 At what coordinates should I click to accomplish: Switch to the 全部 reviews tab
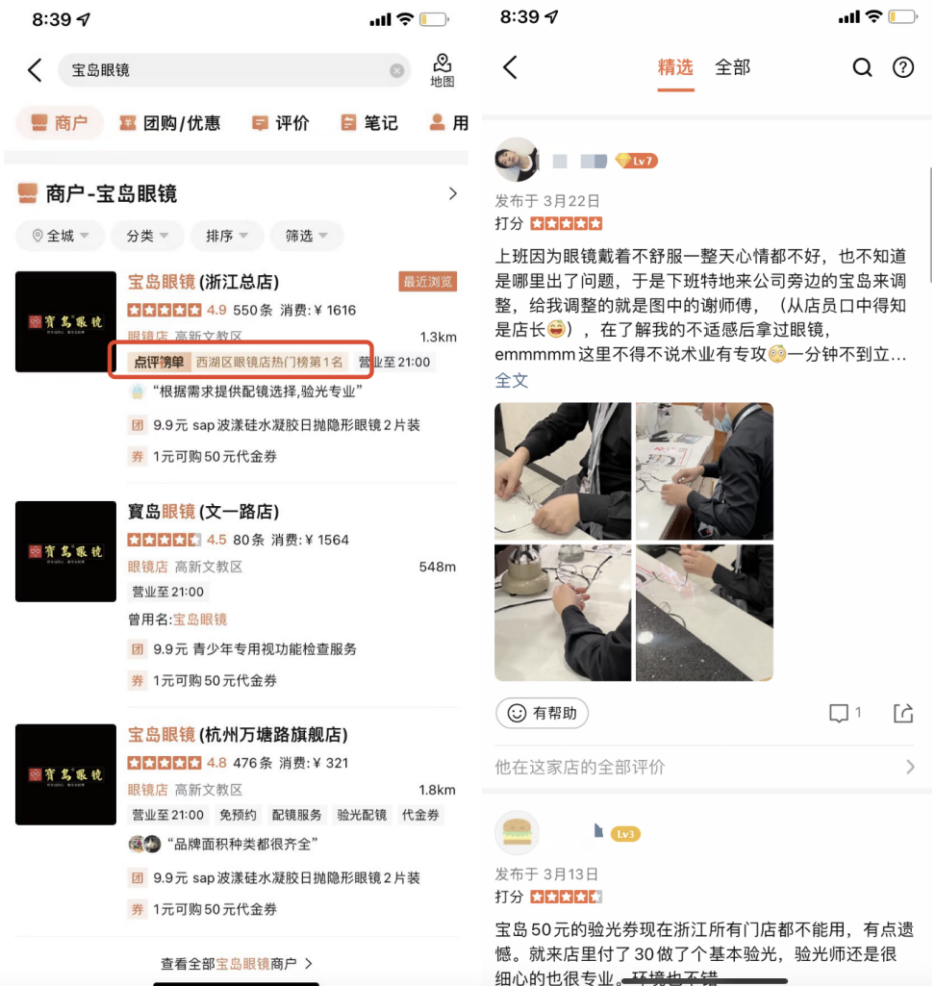coord(732,68)
